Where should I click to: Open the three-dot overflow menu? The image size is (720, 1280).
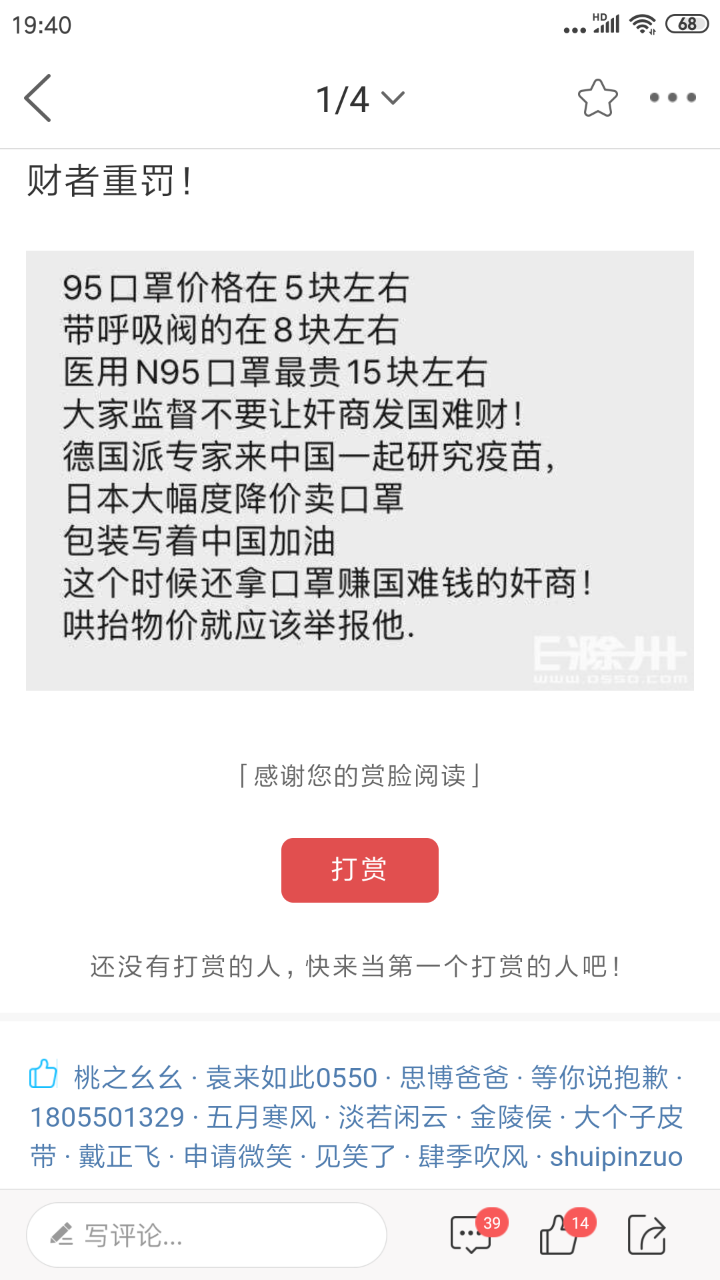(x=672, y=98)
